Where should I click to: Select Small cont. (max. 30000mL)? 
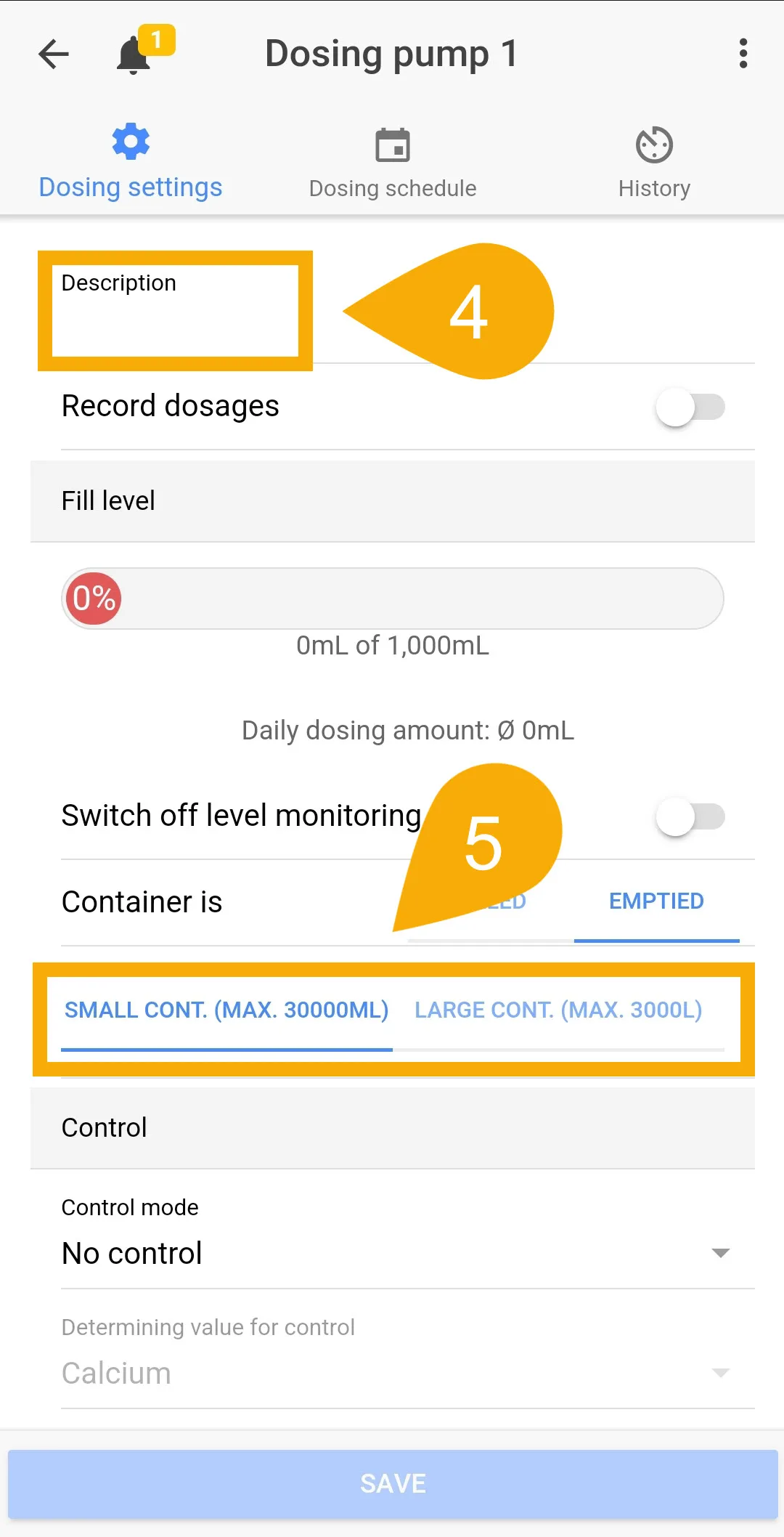[x=226, y=1010]
